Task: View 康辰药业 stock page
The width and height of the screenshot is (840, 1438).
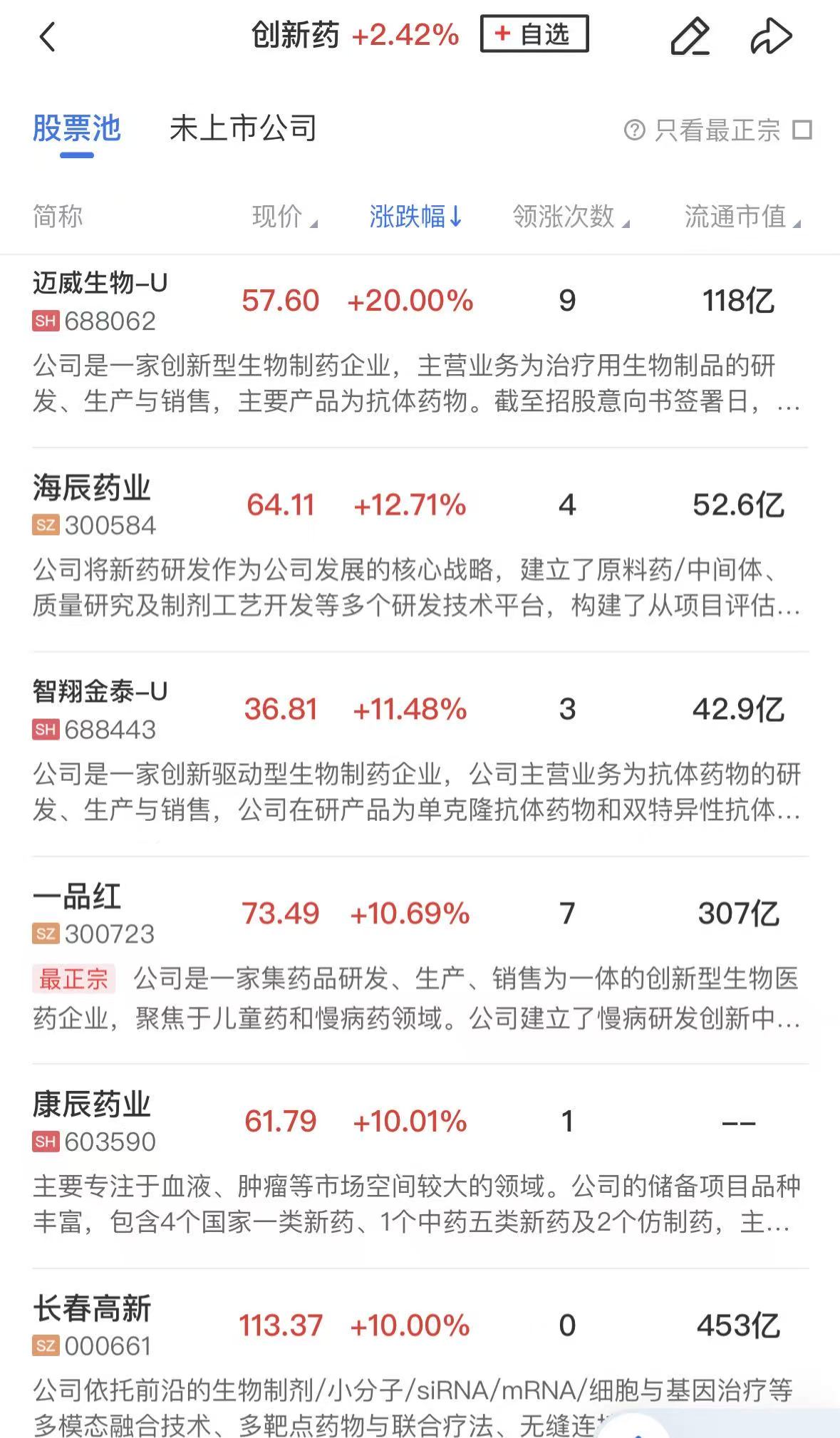Action: (x=92, y=1105)
